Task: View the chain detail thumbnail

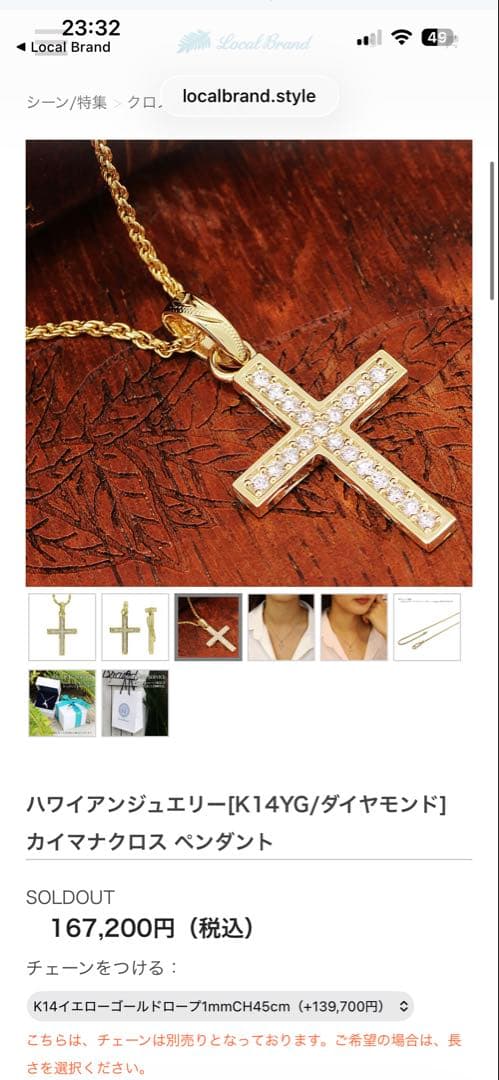Action: coord(427,627)
